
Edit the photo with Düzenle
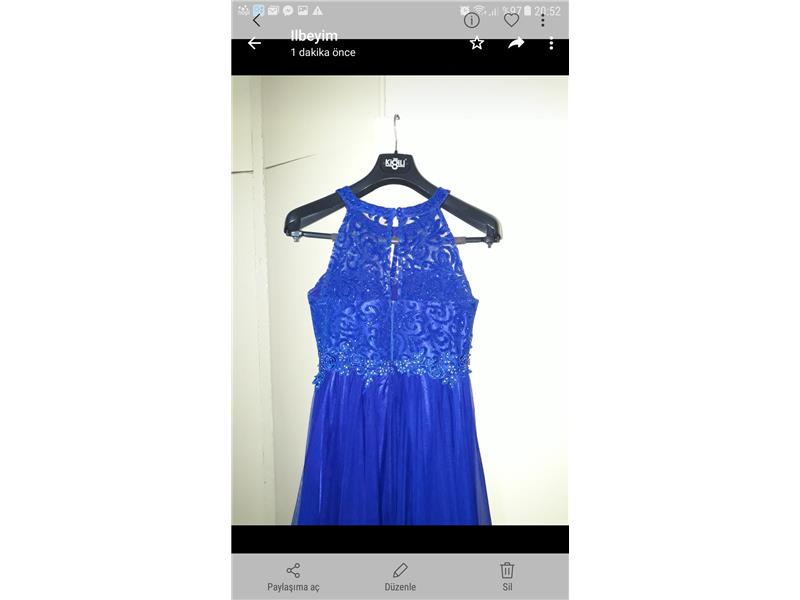click(400, 576)
